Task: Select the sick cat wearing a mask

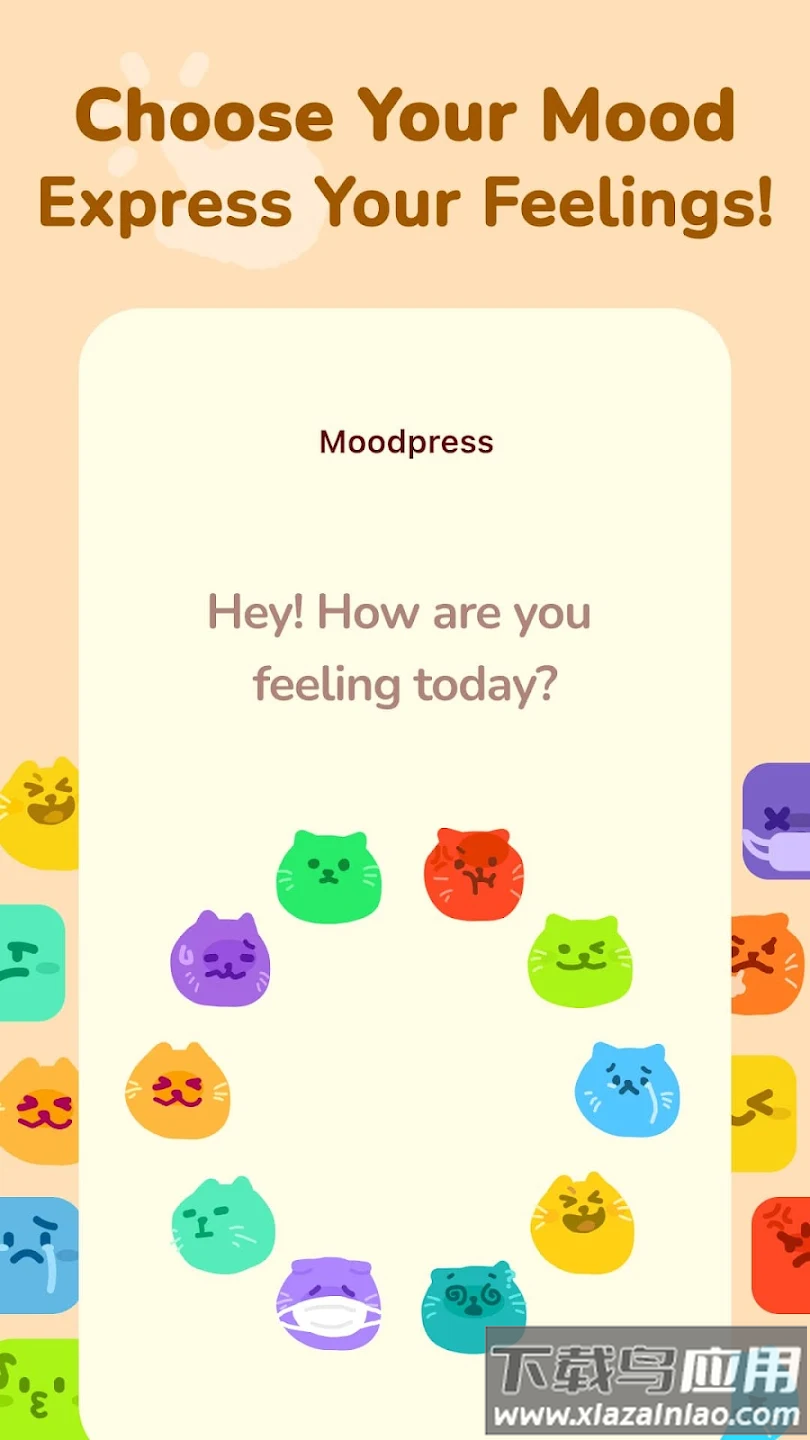Action: click(x=331, y=1300)
